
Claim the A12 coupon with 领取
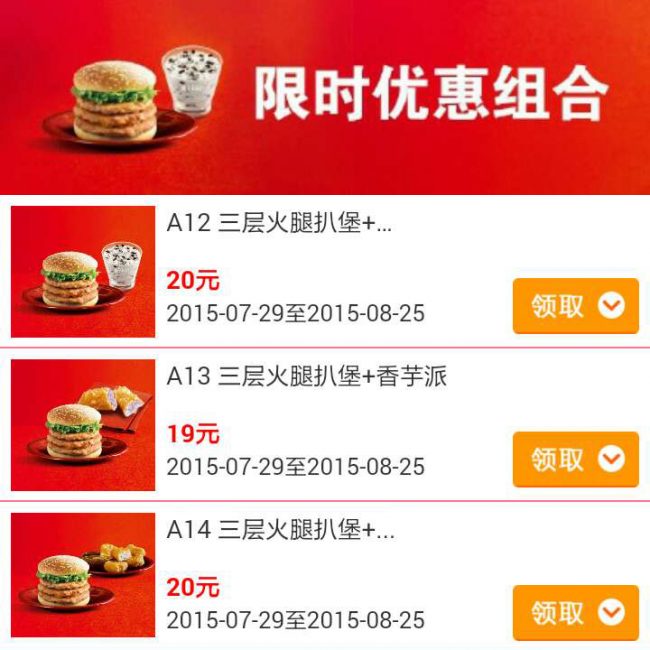[x=575, y=306]
